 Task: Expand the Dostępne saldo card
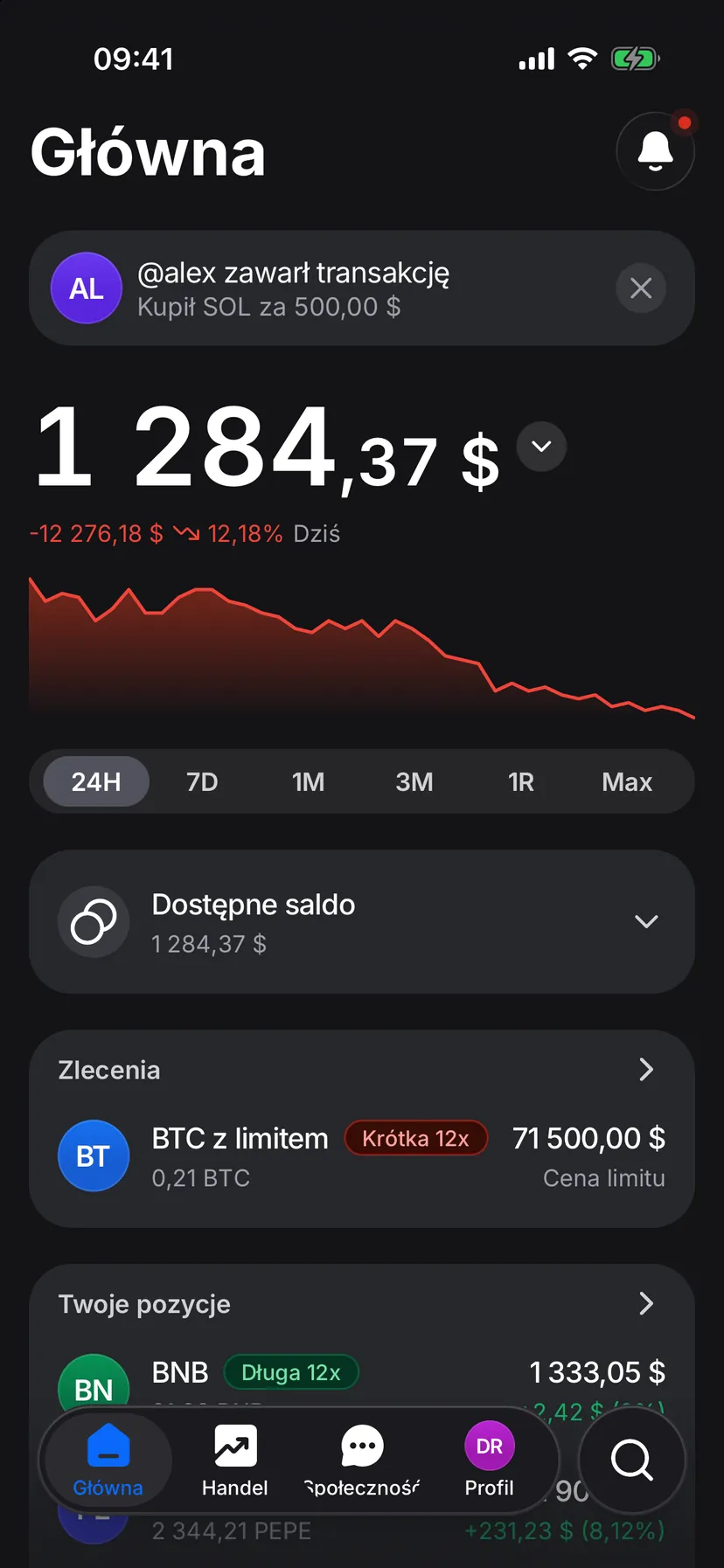[362, 921]
